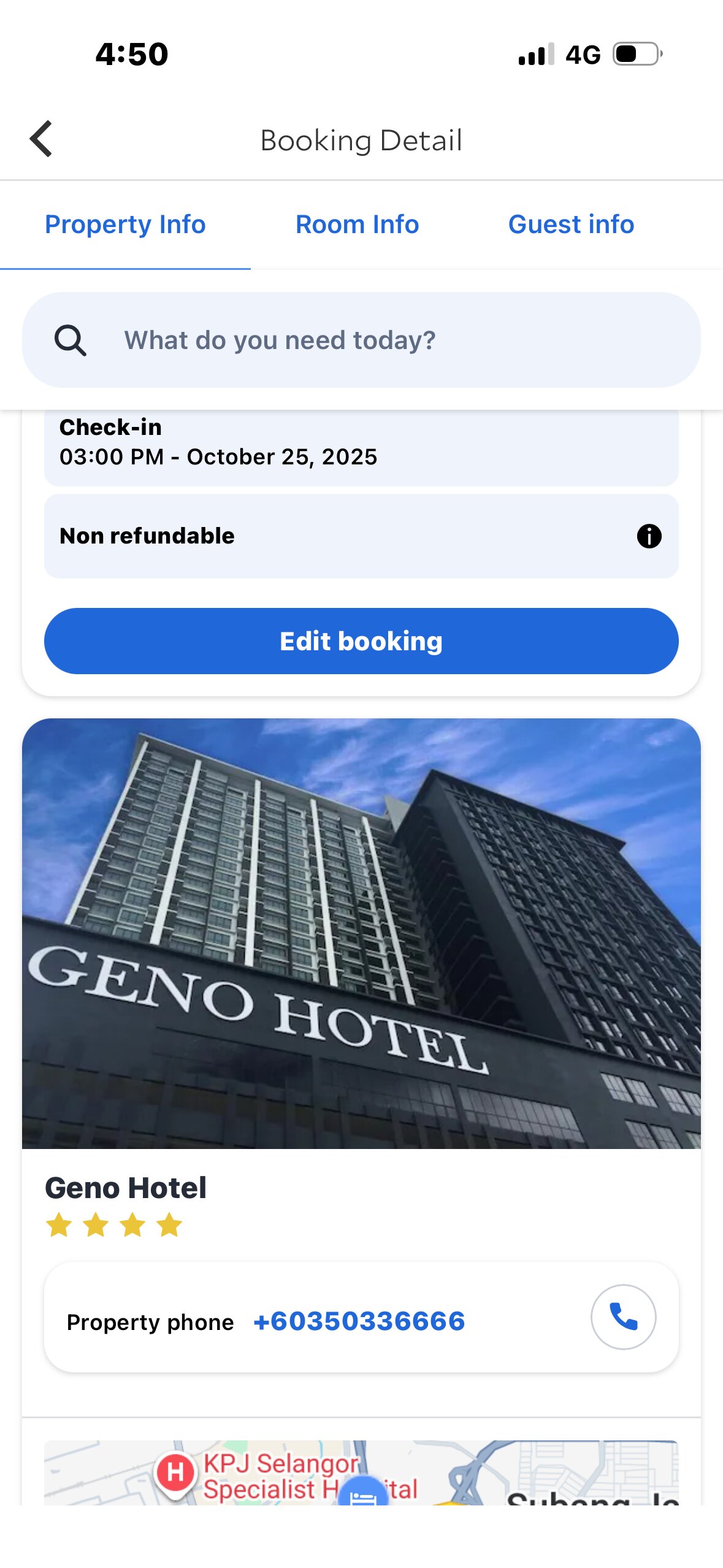This screenshot has height=1568, width=723.
Task: Tap the Geno Hotel name heading
Action: tap(126, 1187)
